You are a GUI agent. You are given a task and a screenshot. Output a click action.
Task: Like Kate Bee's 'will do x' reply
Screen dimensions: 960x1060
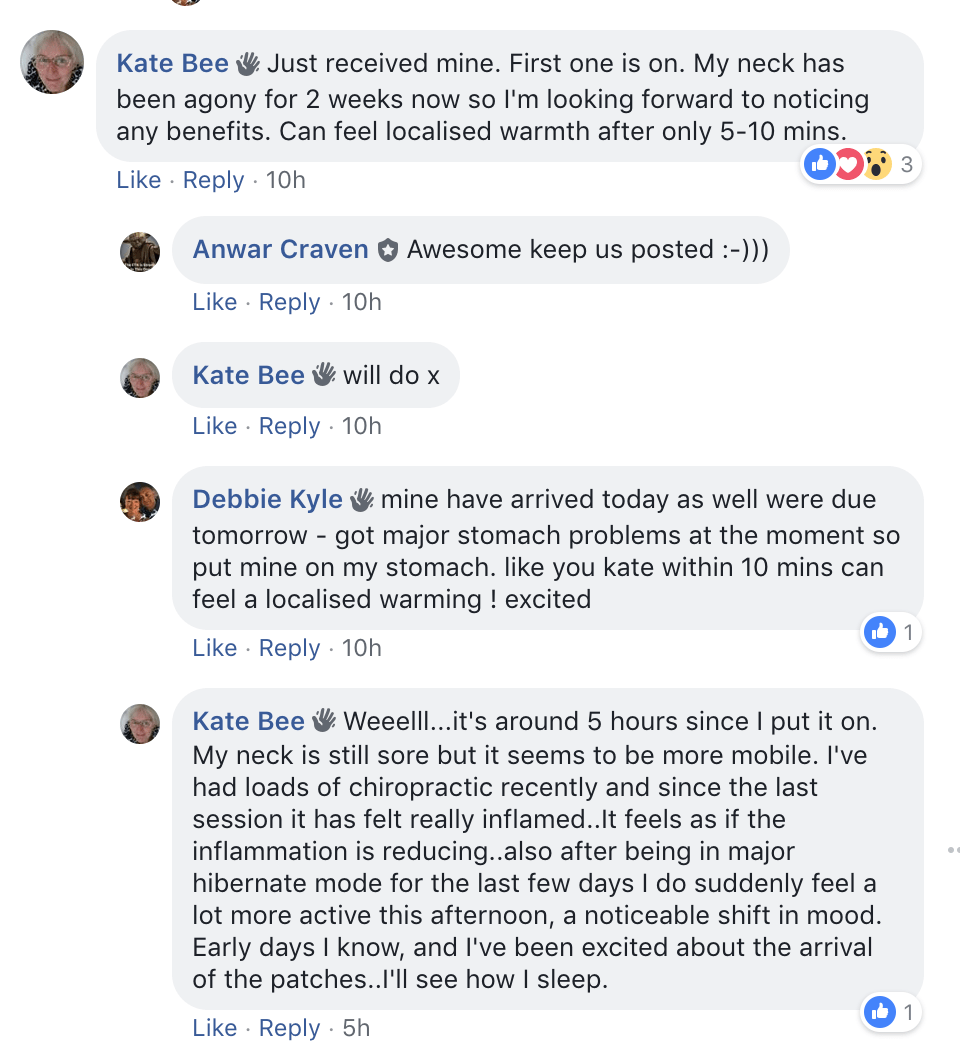click(214, 426)
